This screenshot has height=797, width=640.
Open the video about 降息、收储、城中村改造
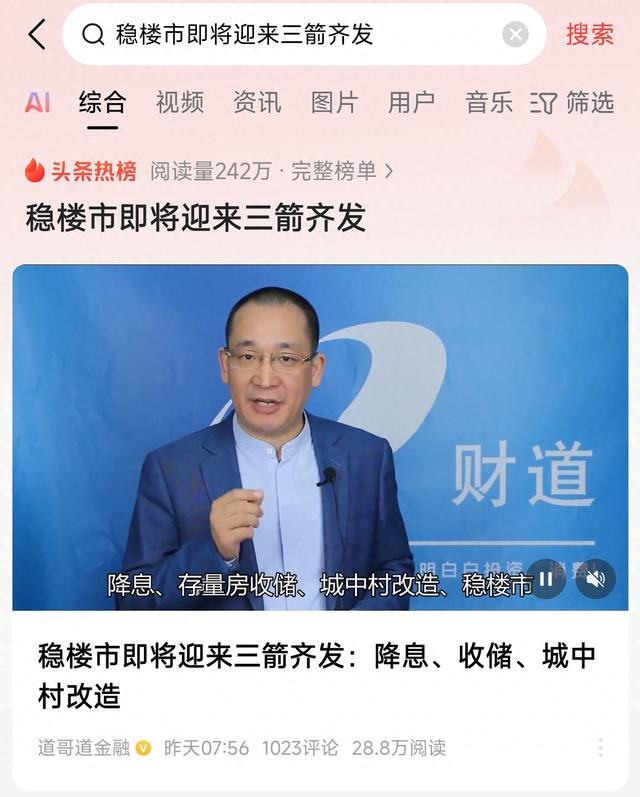coord(316,675)
